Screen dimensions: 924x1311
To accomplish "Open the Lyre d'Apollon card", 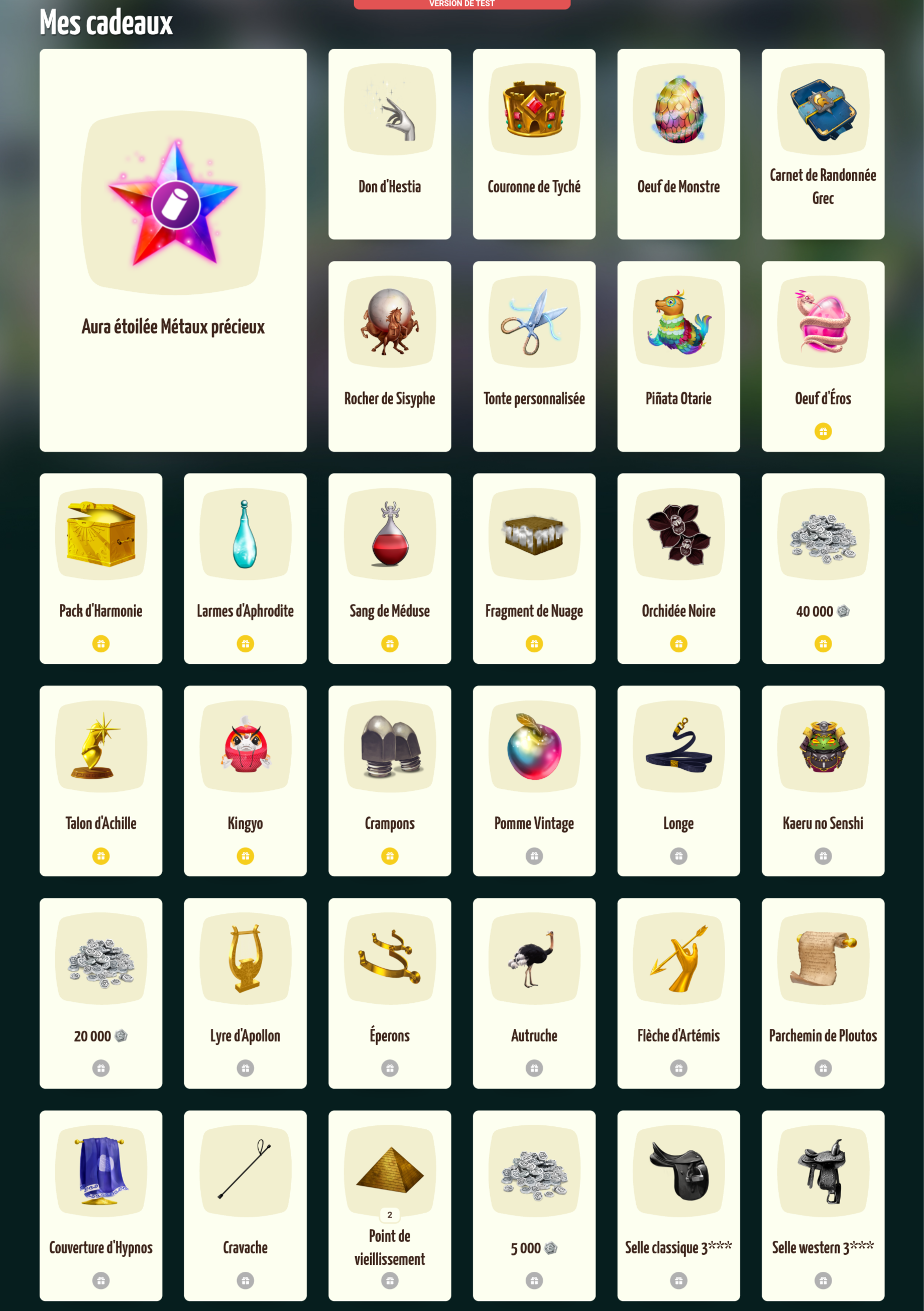I will [x=245, y=992].
